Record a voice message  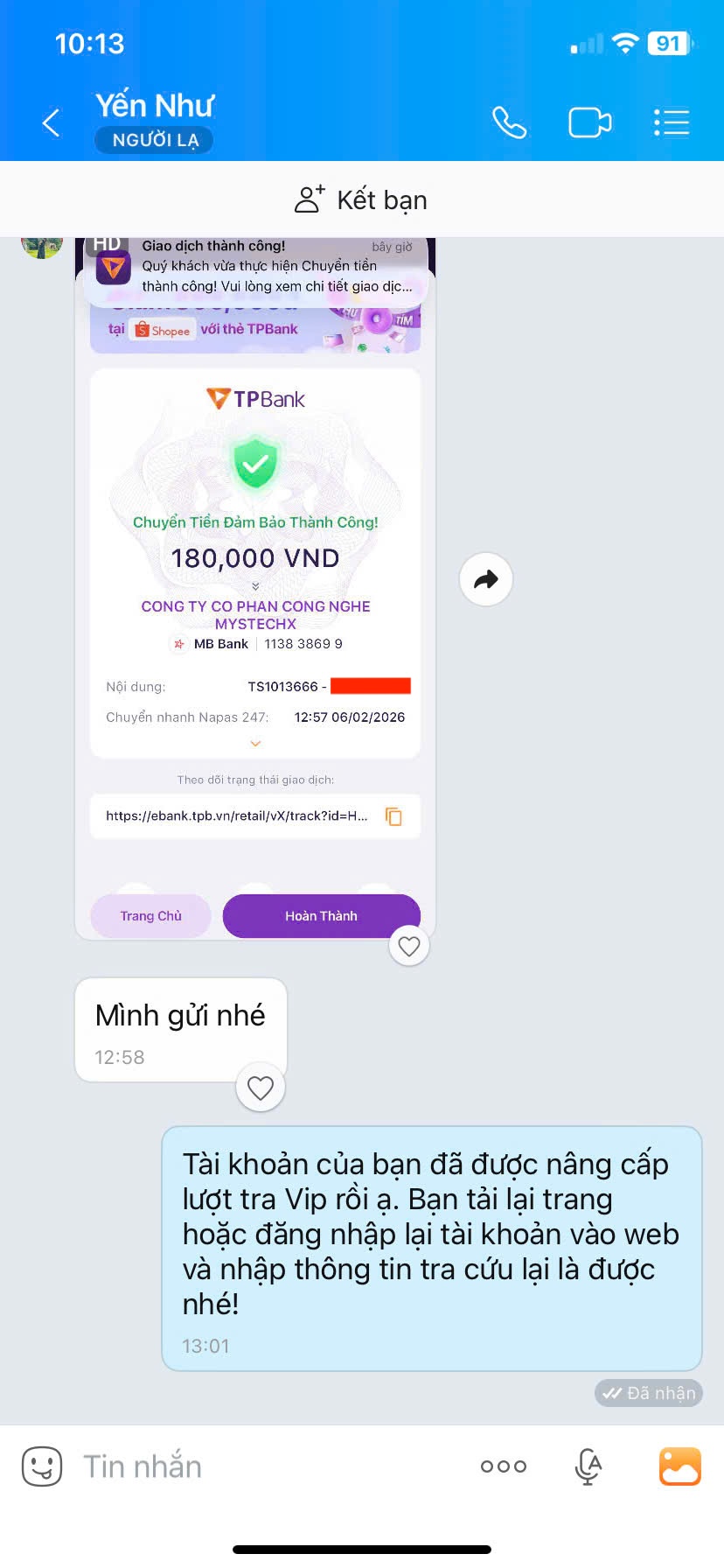click(x=588, y=1466)
